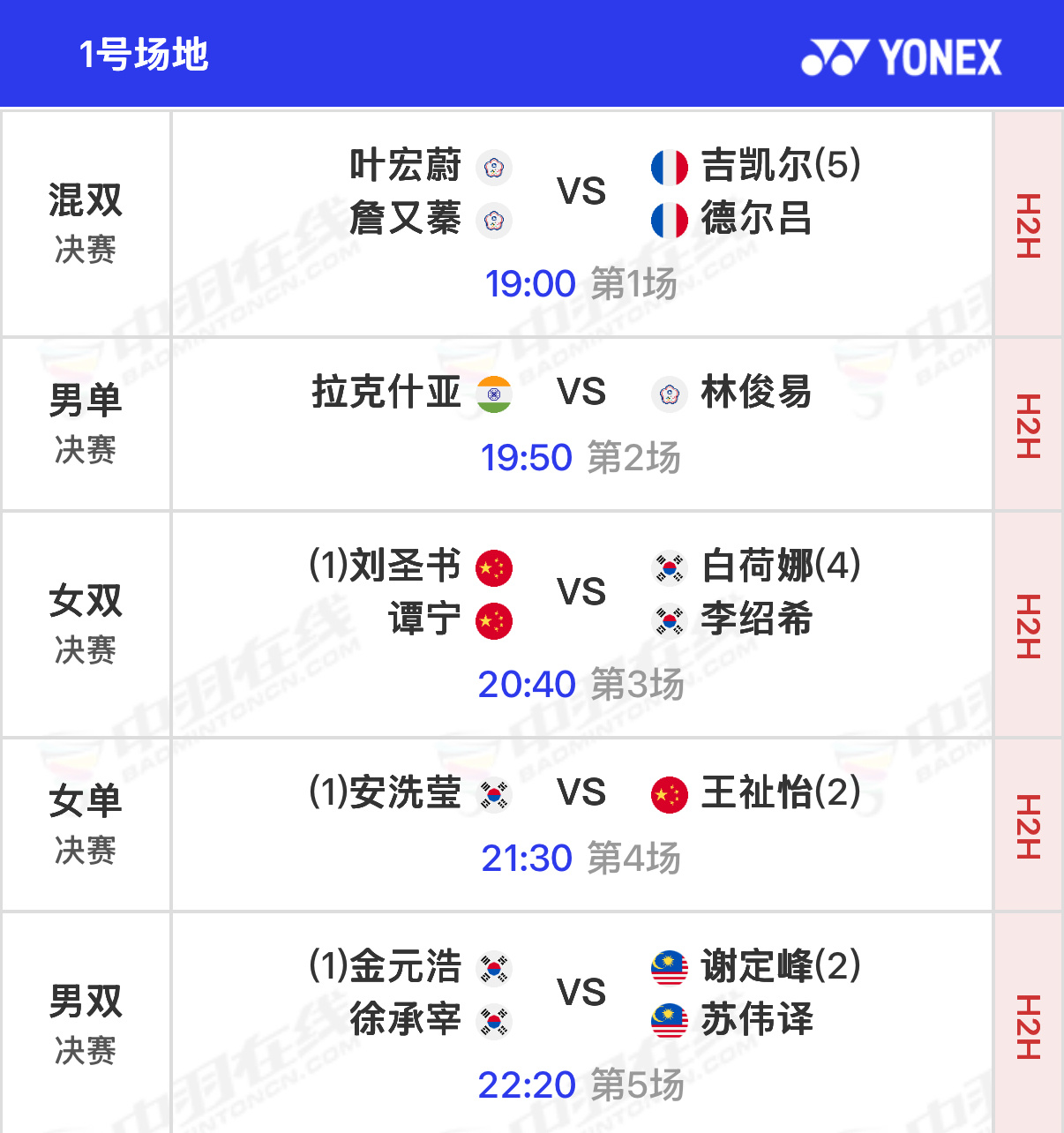Click player name 林俊易
The image size is (1064, 1133).
pos(754,394)
